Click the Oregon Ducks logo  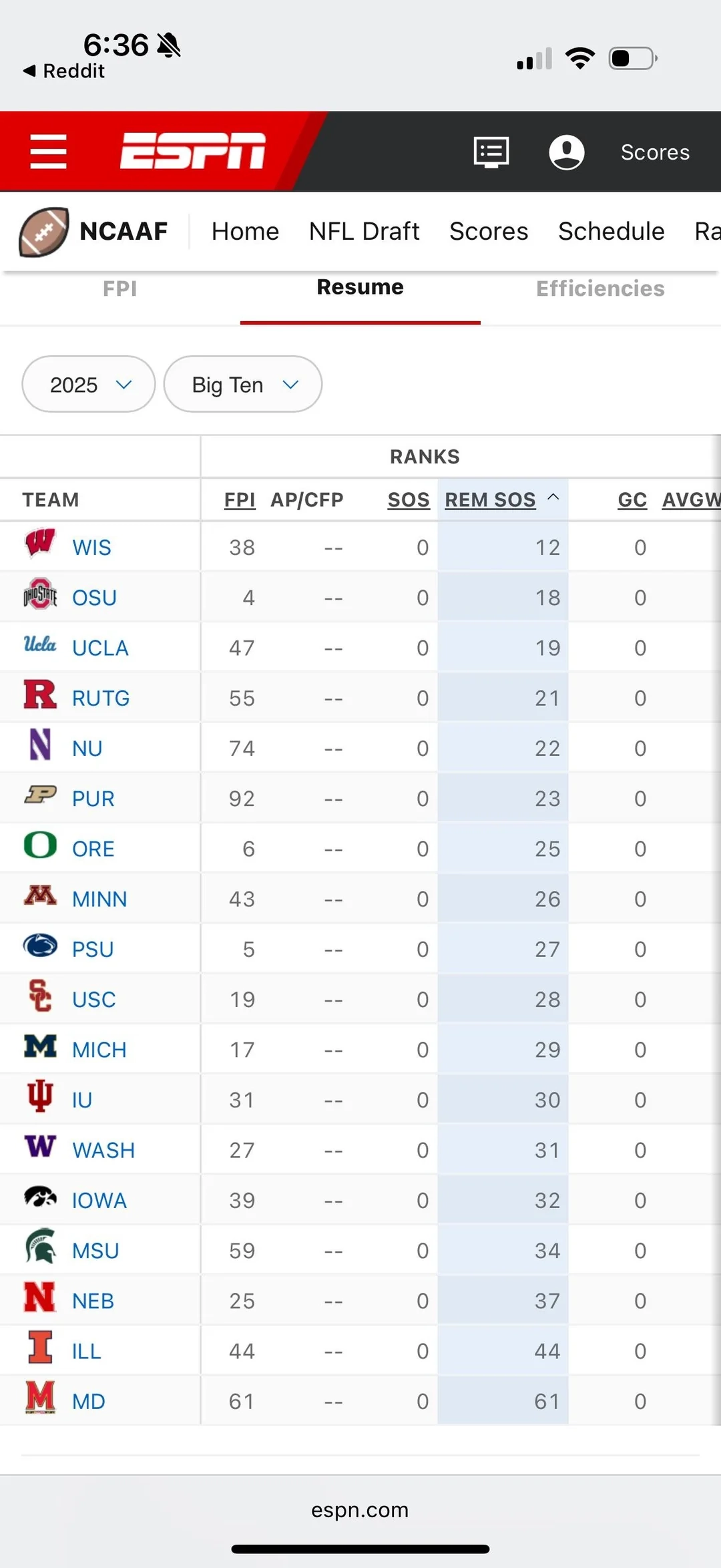click(x=39, y=847)
